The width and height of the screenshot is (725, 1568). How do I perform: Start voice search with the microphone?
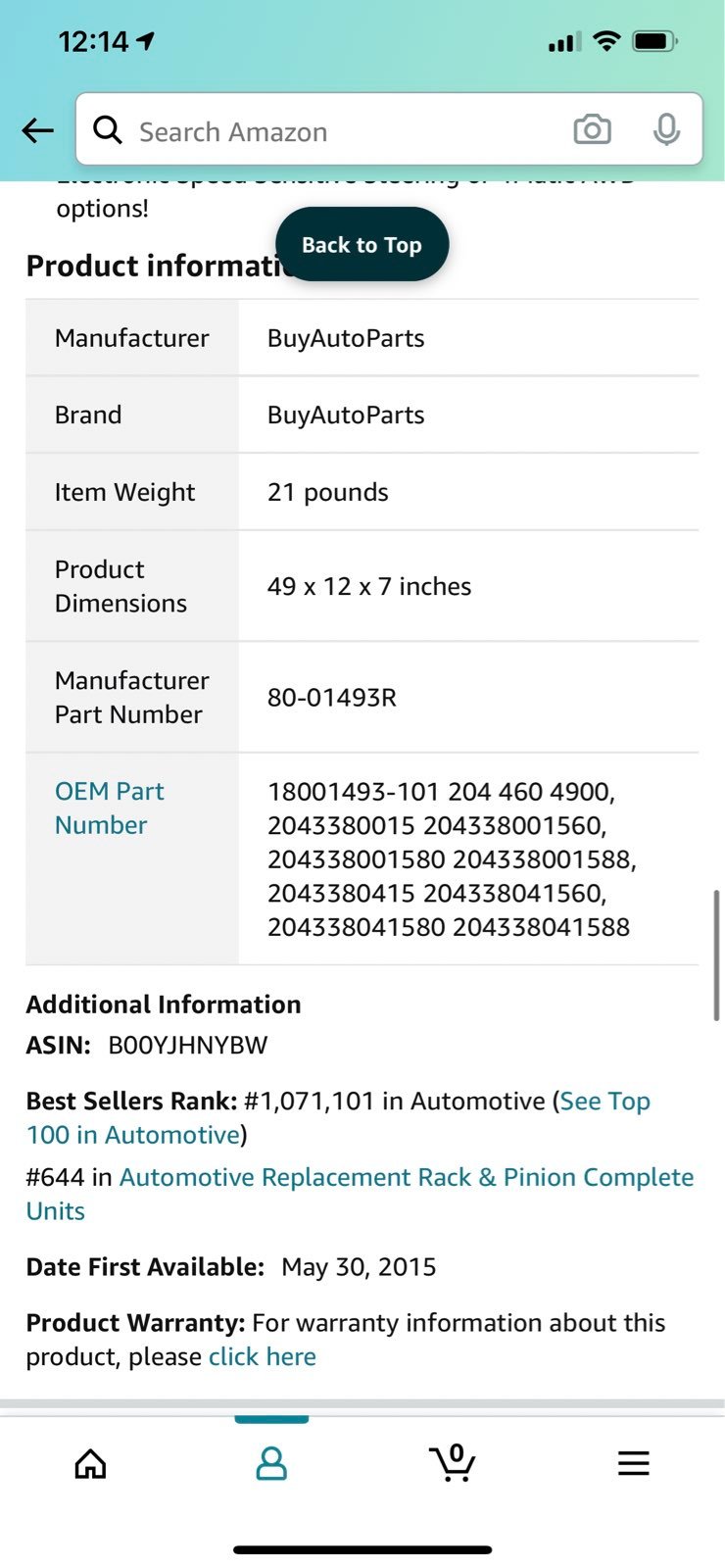pyautogui.click(x=666, y=129)
